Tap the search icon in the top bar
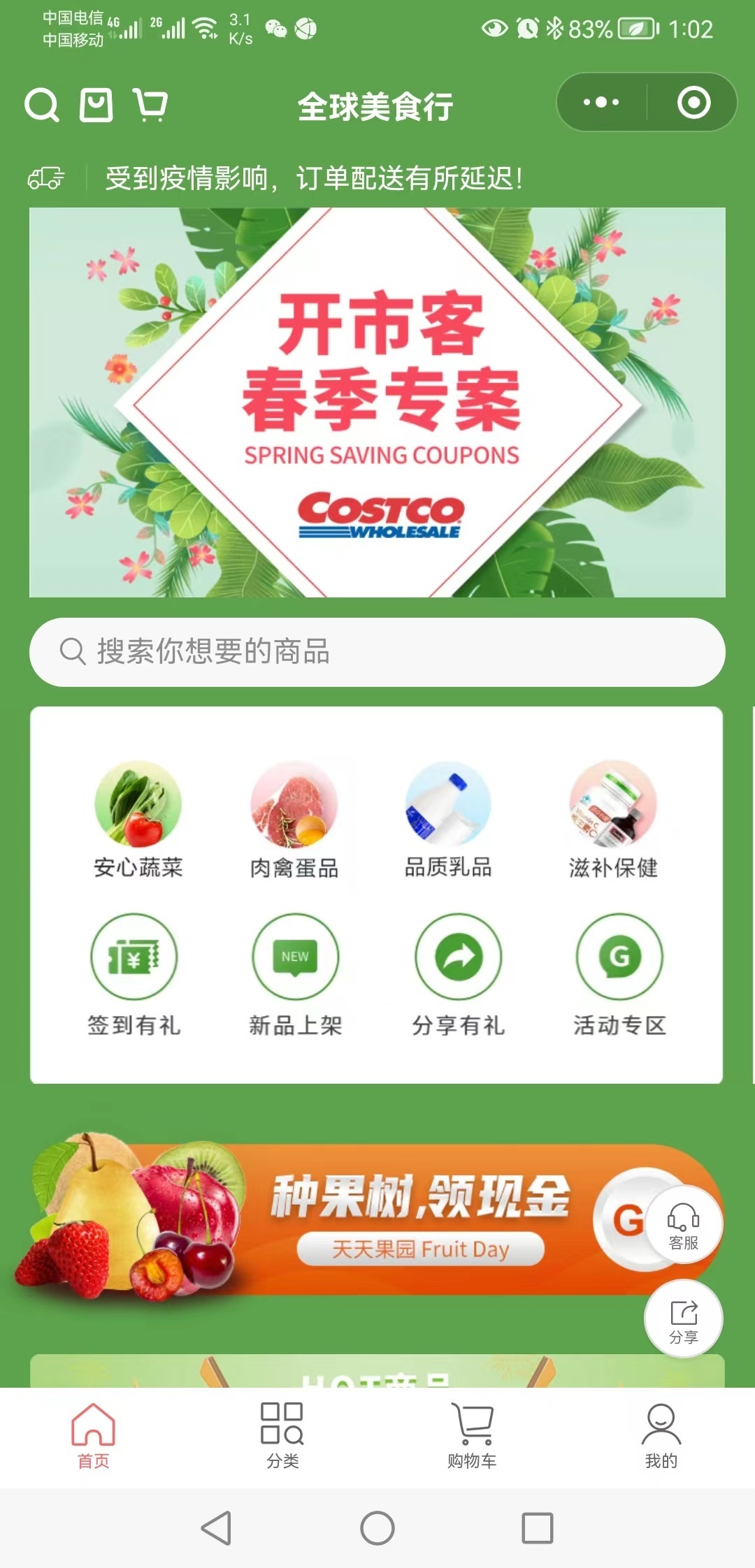The width and height of the screenshot is (755, 1568). pos(41,106)
